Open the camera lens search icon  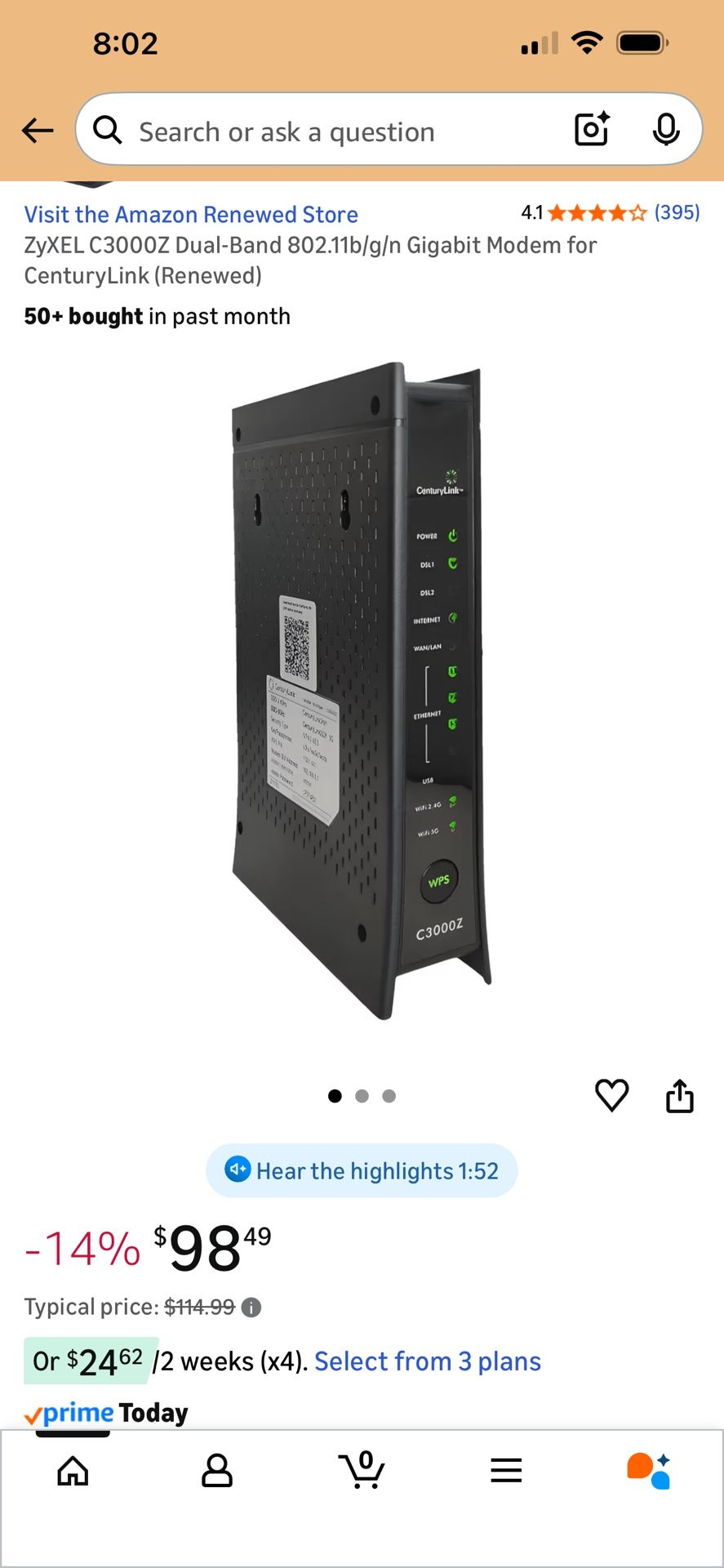pos(592,129)
